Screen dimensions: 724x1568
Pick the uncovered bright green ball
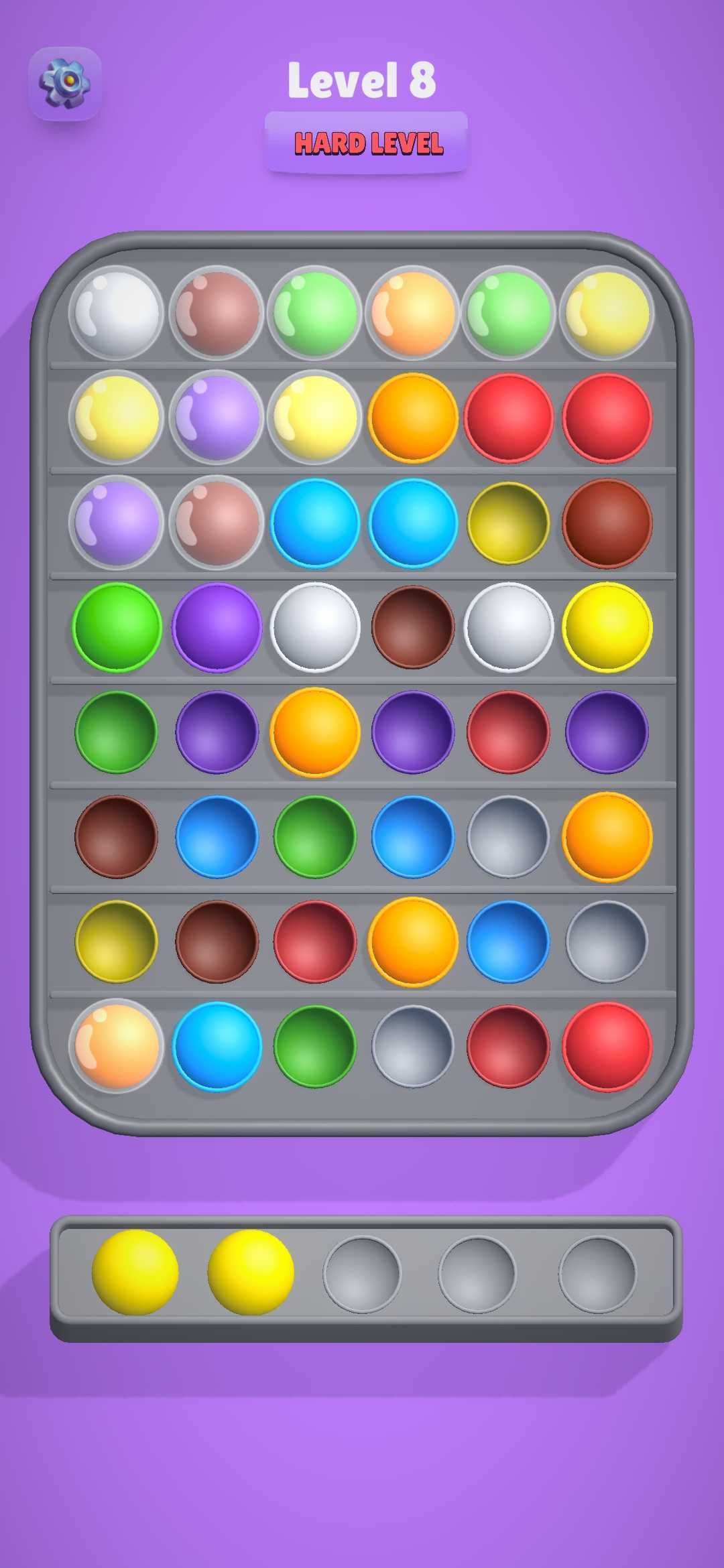pyautogui.click(x=117, y=627)
